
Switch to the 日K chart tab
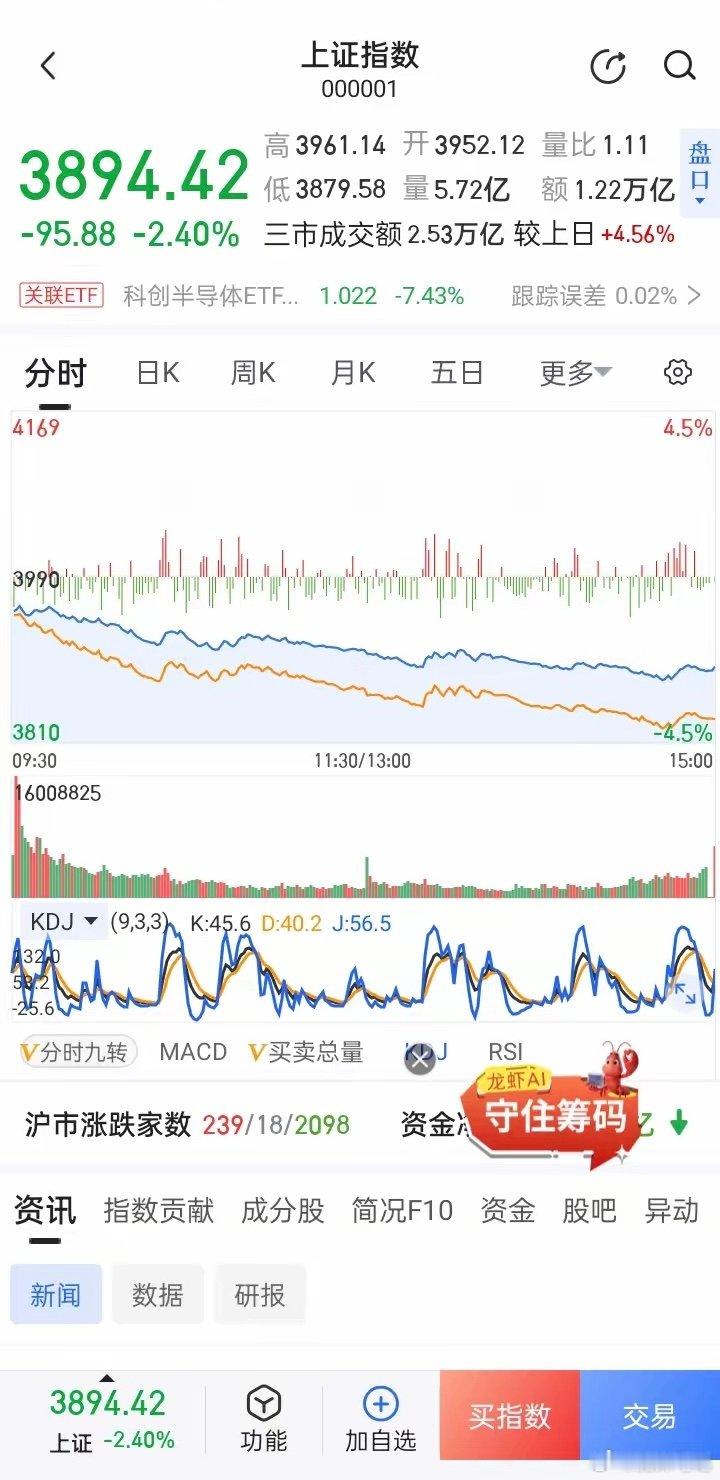click(x=157, y=373)
